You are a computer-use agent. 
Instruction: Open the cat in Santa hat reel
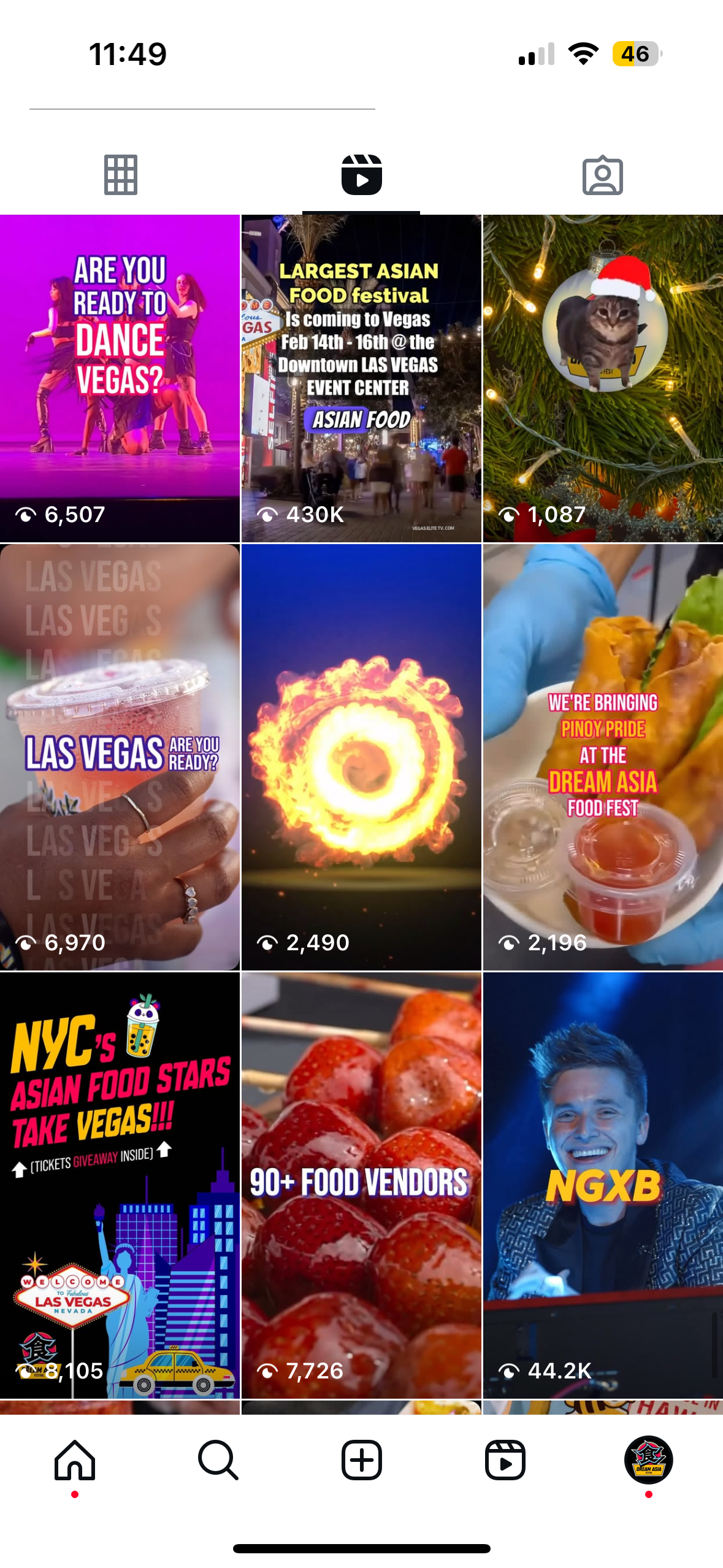point(603,378)
